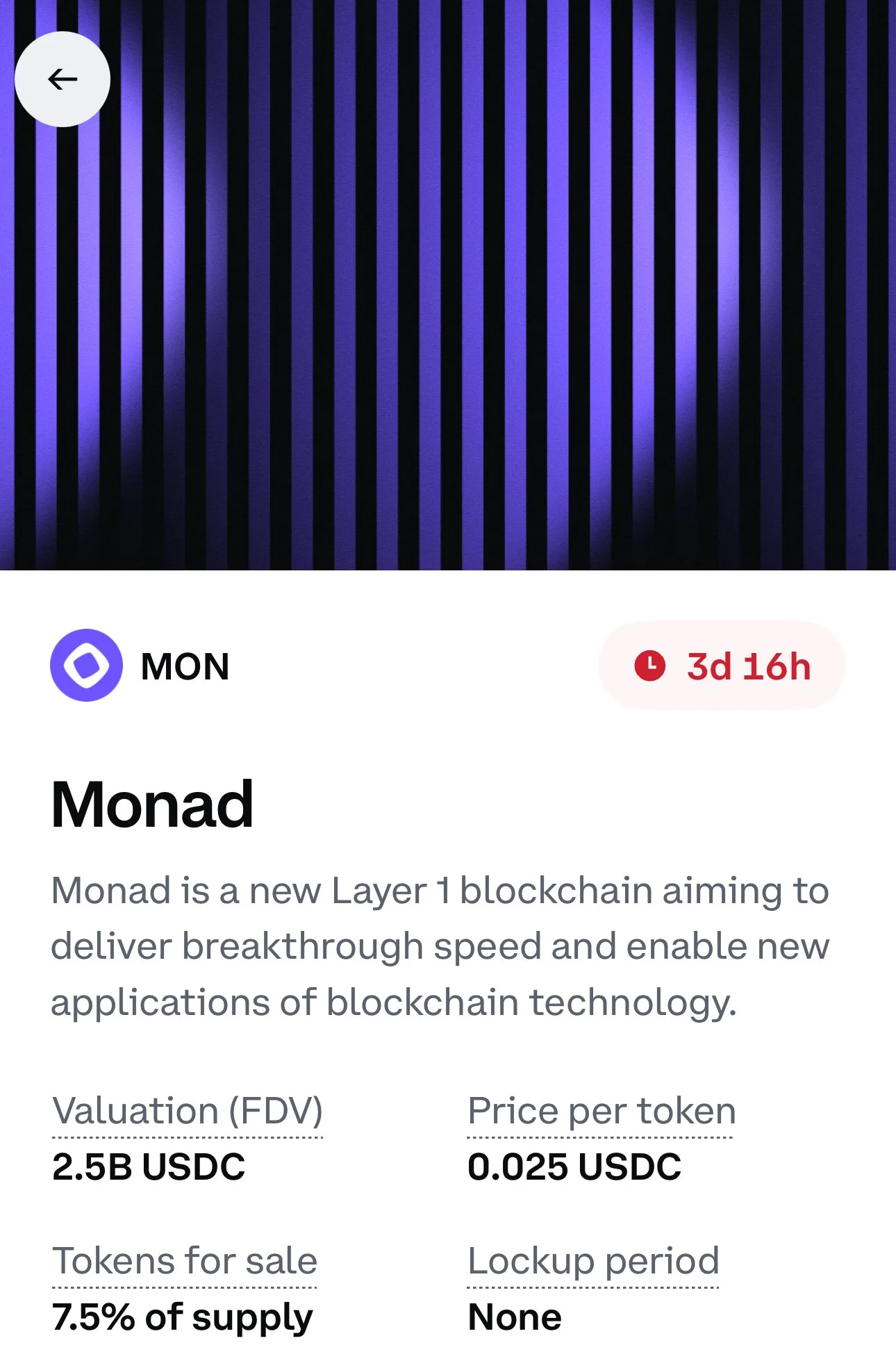Open the Valuation (FDV) explanation
This screenshot has width=896, height=1361.
pyautogui.click(x=188, y=1110)
